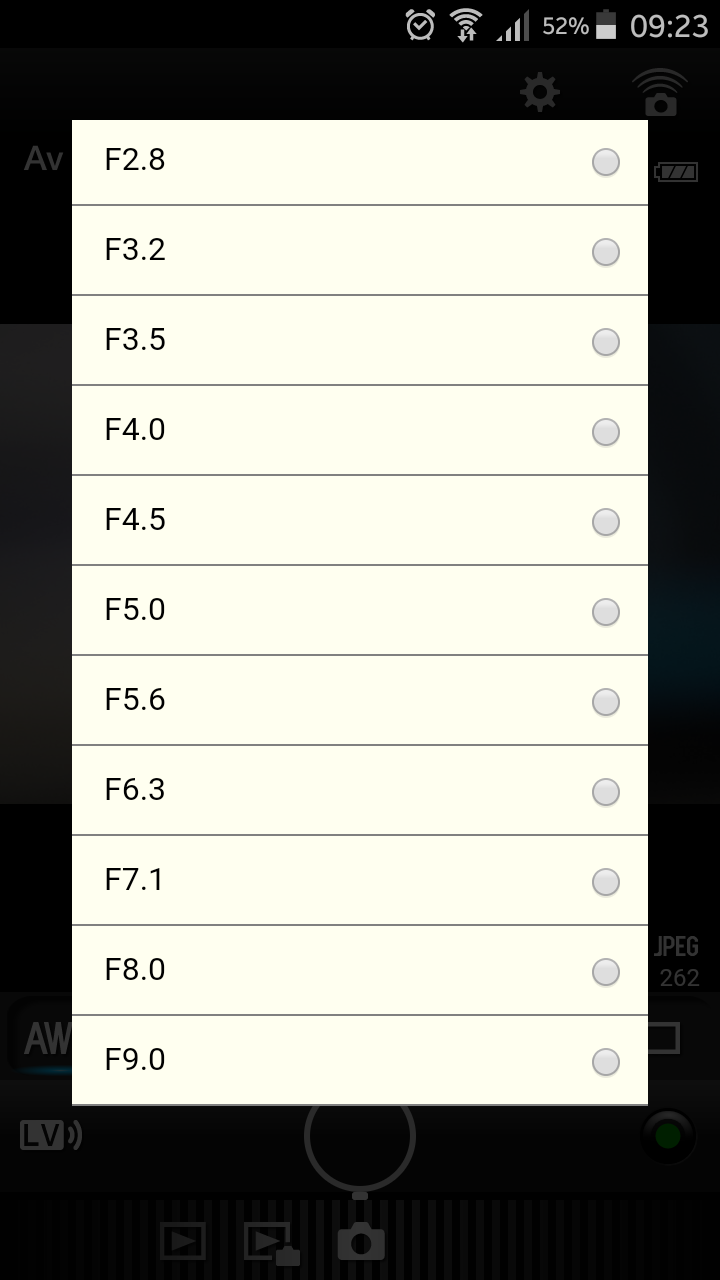
Task: Set aperture to F4.5
Action: [360, 520]
